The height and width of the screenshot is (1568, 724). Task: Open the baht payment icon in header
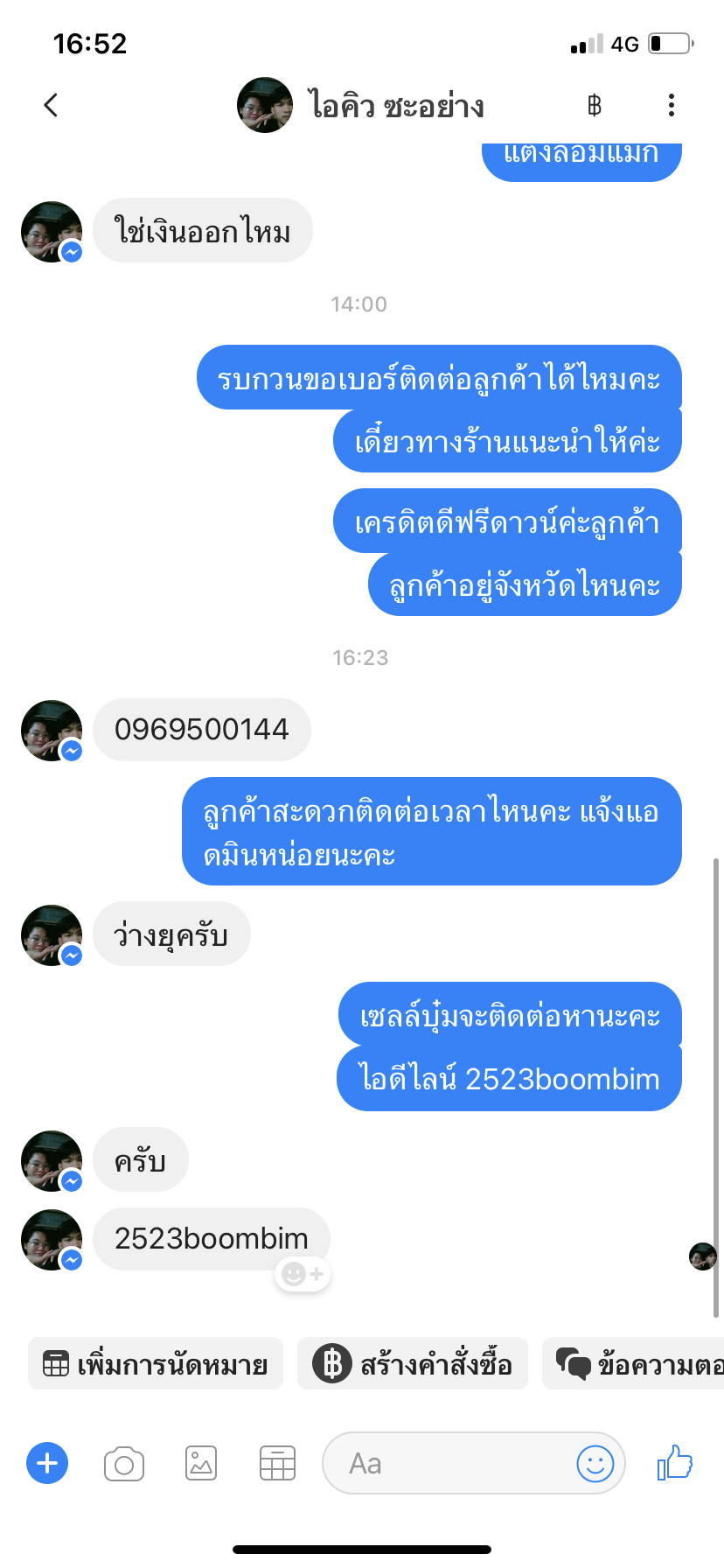[595, 106]
